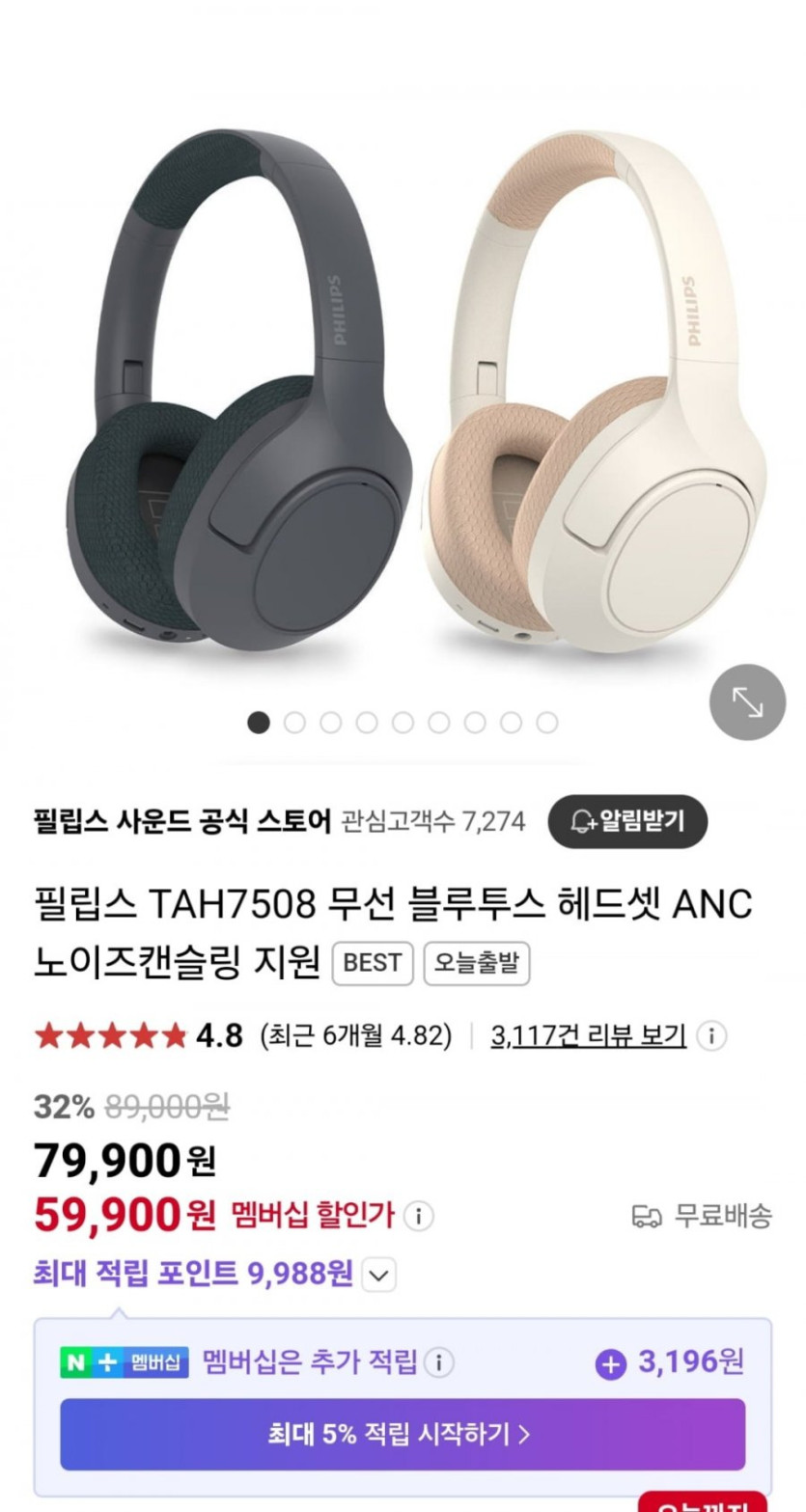Expand the product image to full screen
This screenshot has height=1512, width=806.
(x=747, y=702)
